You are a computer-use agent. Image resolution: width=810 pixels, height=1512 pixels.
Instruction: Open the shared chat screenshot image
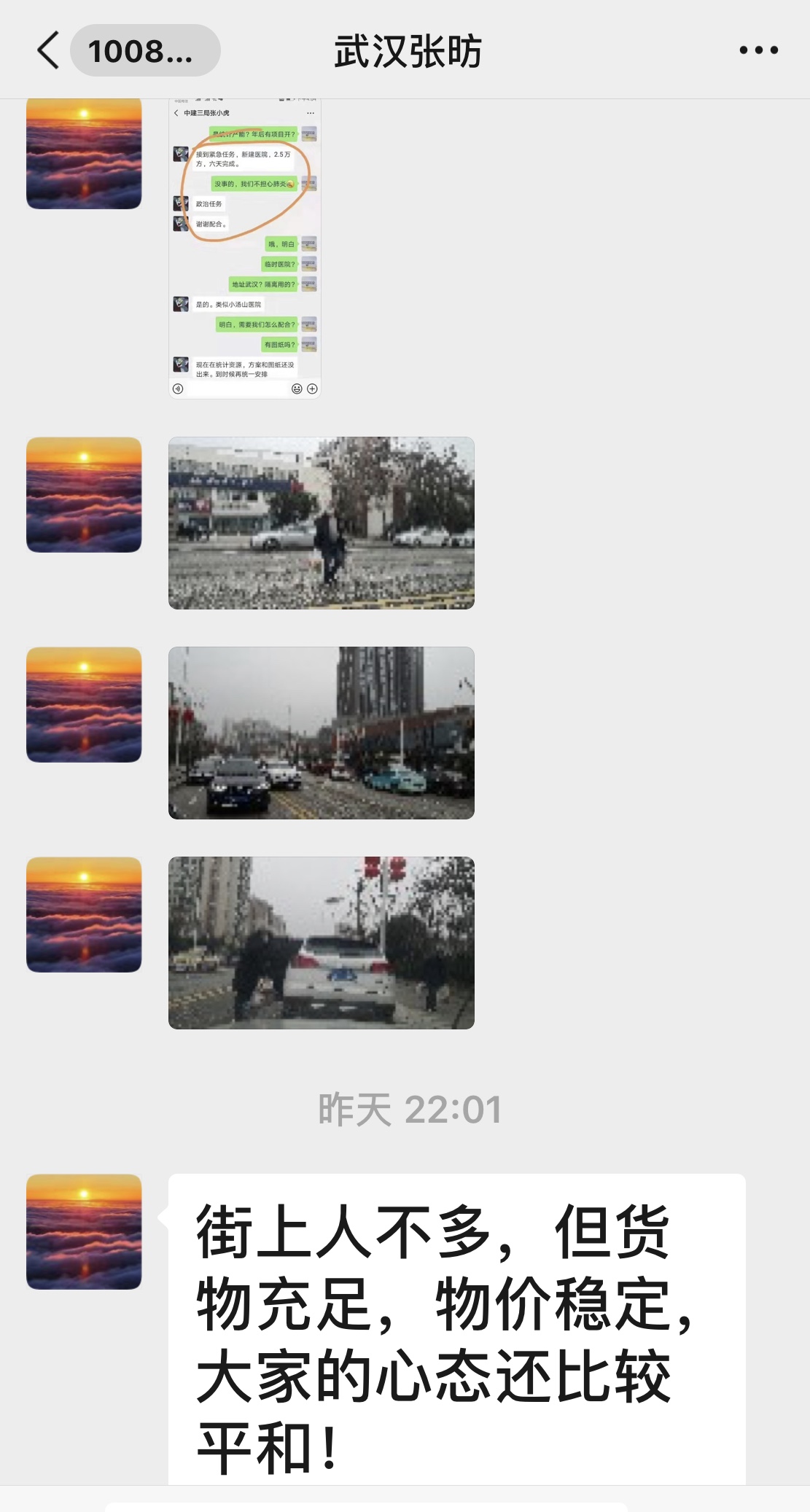pos(245,248)
